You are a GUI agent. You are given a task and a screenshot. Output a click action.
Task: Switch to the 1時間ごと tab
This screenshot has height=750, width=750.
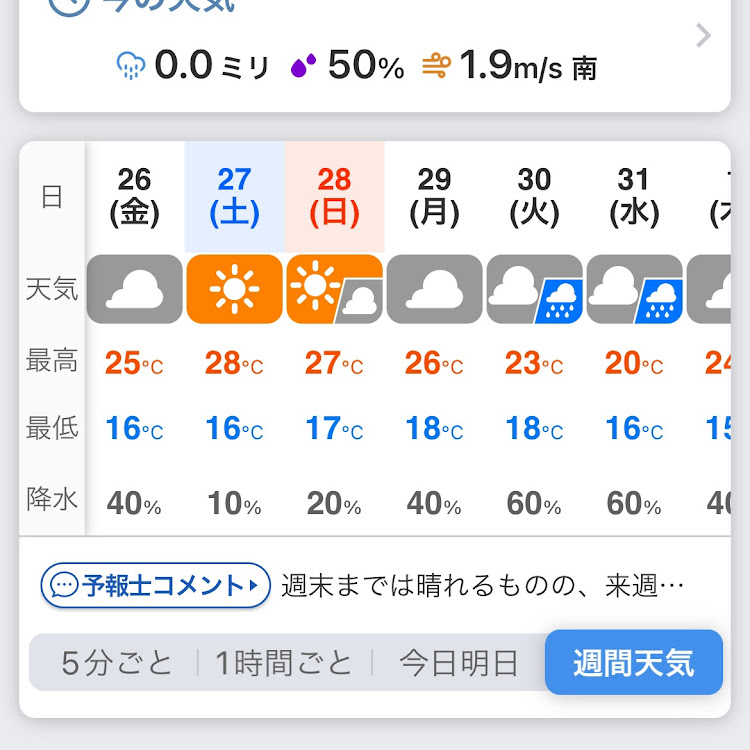tap(285, 663)
